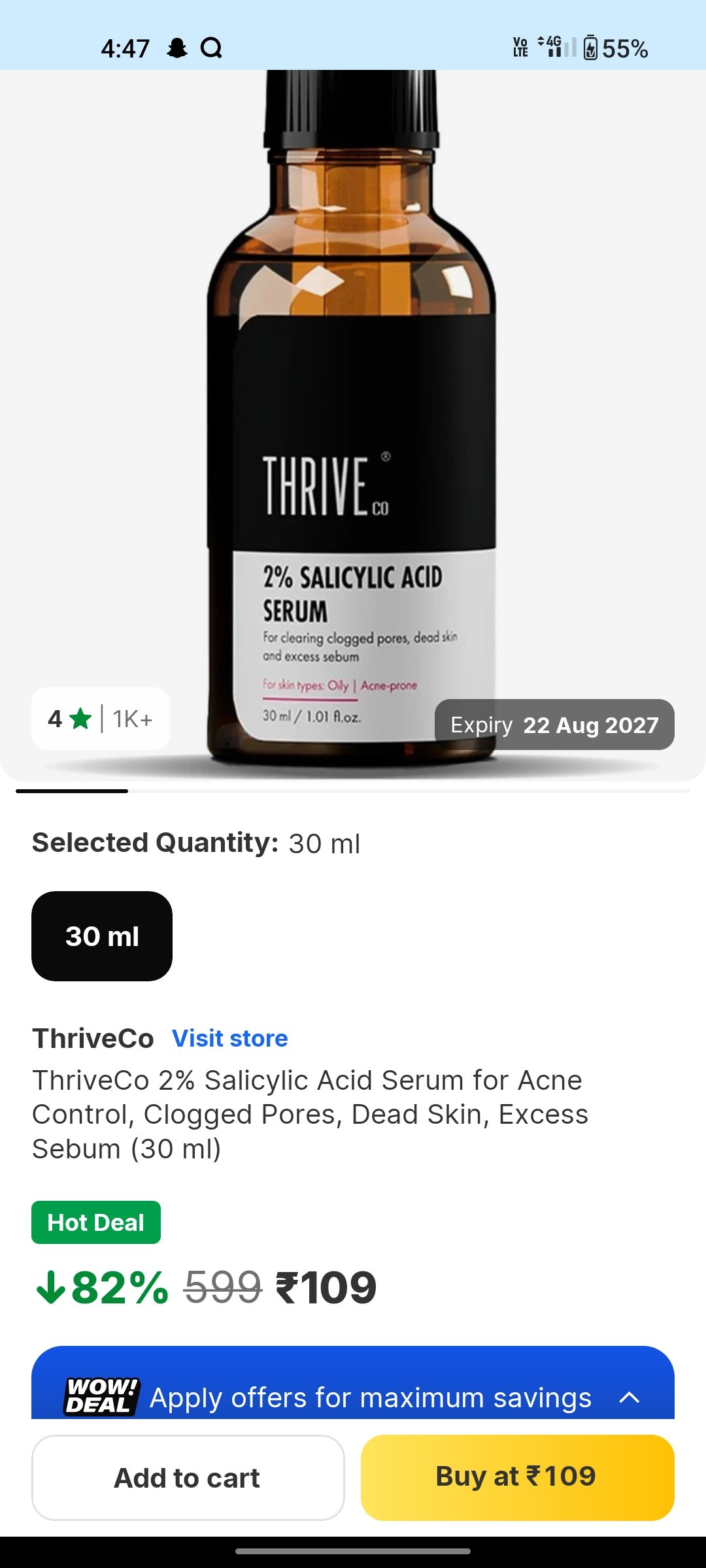
Task: Select the 30 ml quantity option
Action: point(102,936)
